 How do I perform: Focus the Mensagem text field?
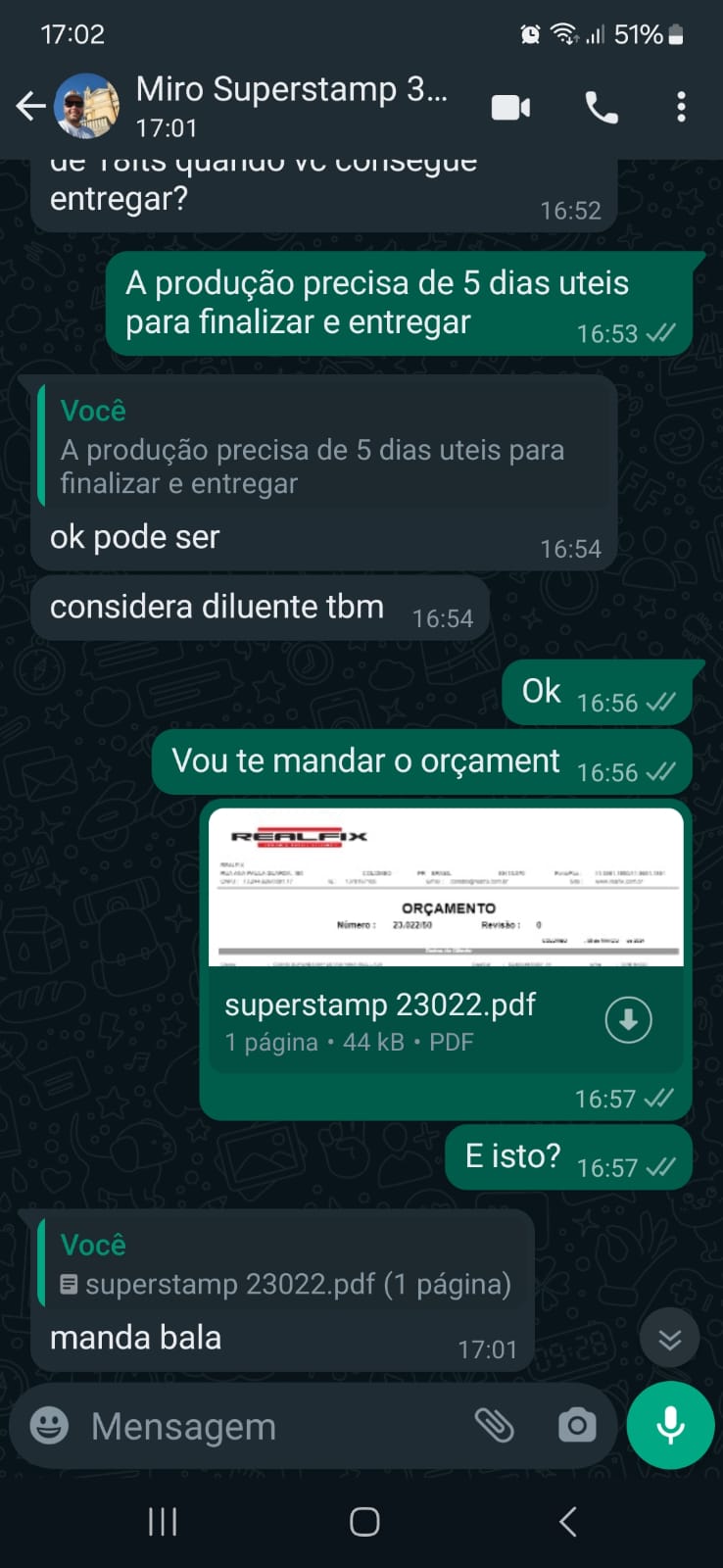click(265, 1427)
